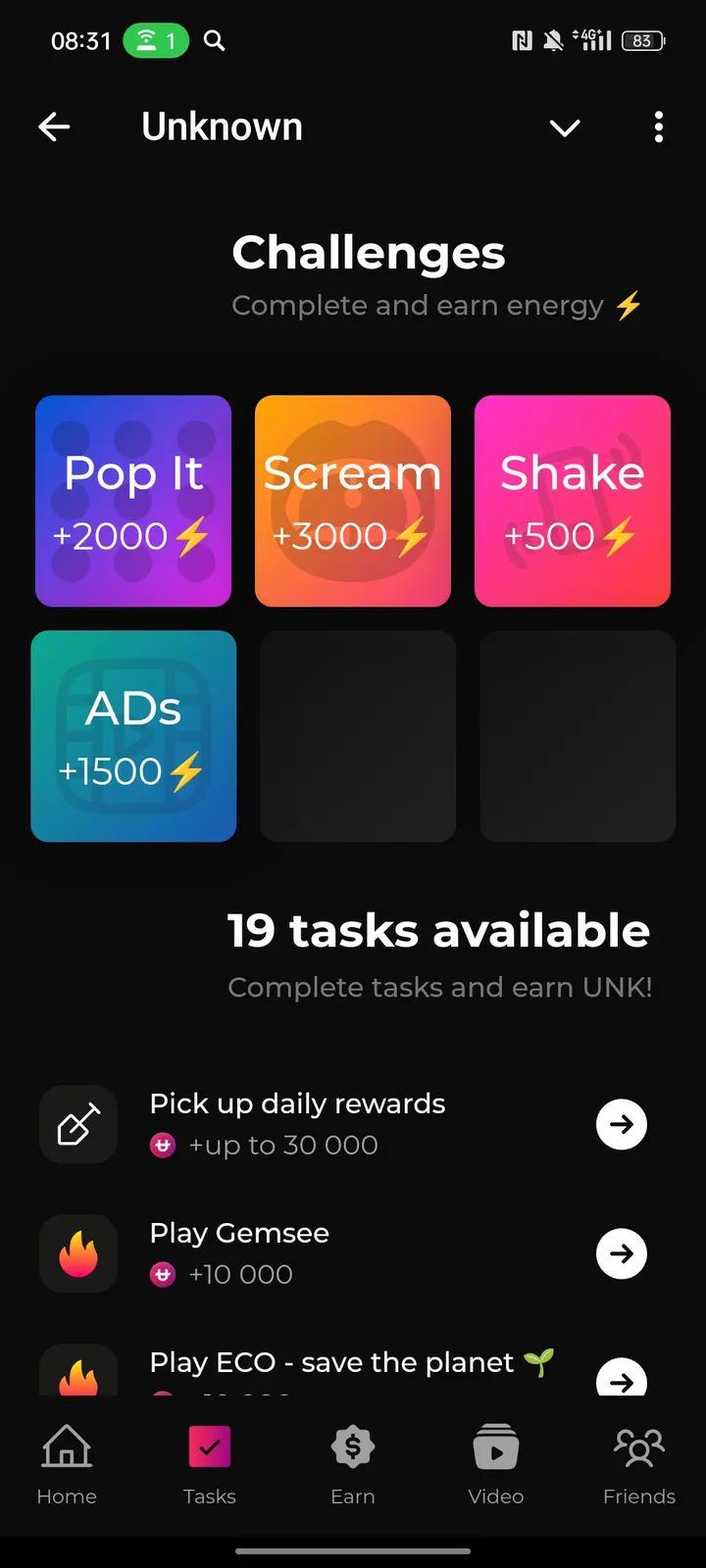This screenshot has width=706, height=1568.
Task: Open the Scream +3000 challenge
Action: [353, 501]
